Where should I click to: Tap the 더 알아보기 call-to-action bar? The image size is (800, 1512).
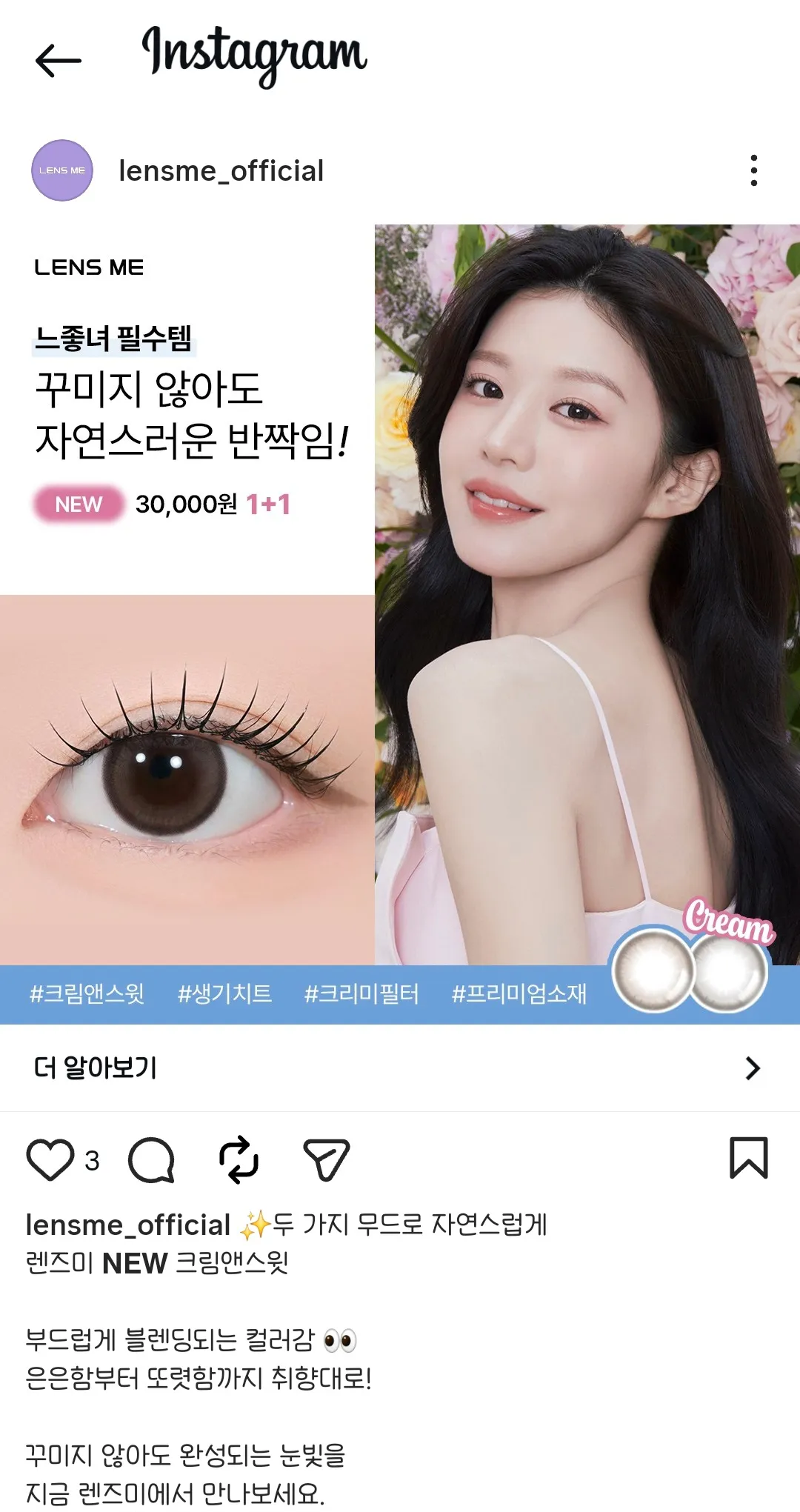coord(400,1068)
